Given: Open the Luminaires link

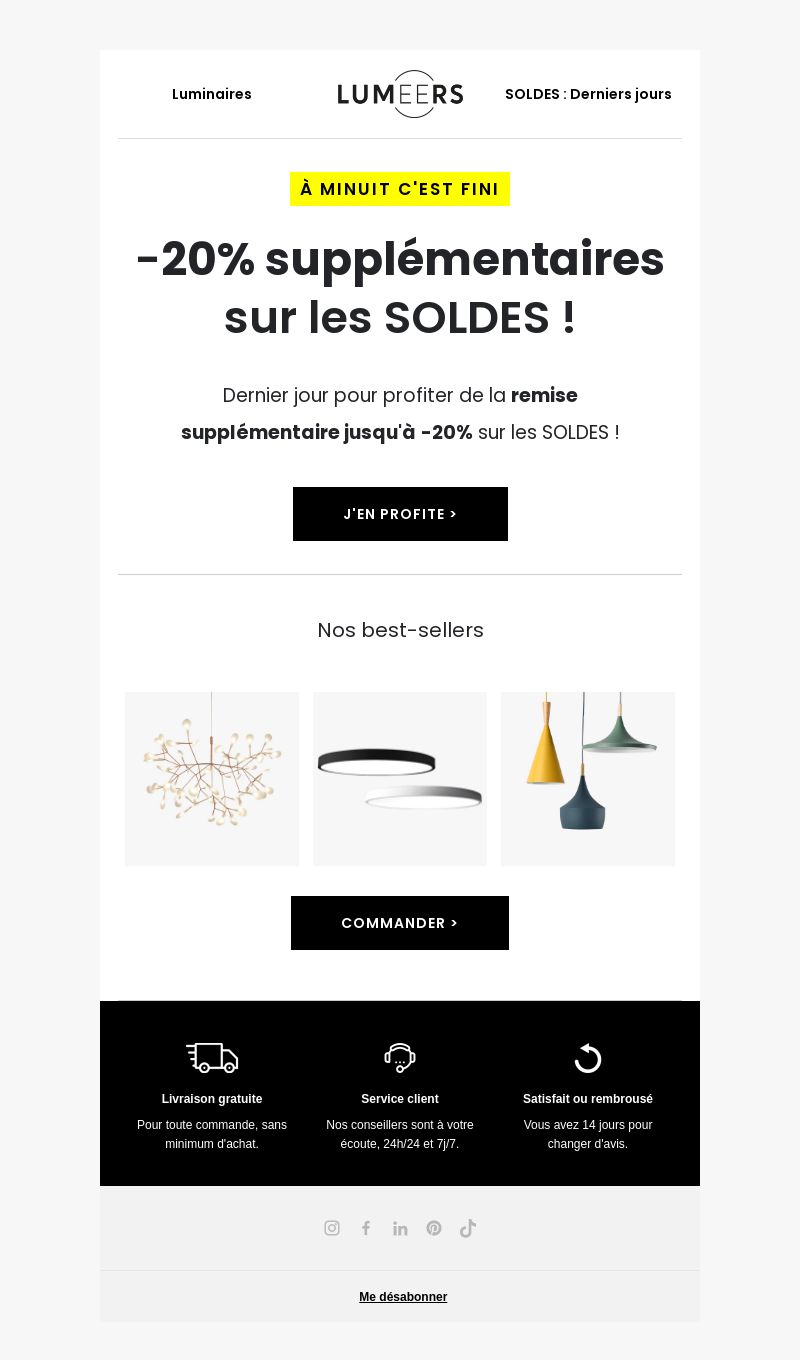Looking at the screenshot, I should [212, 94].
